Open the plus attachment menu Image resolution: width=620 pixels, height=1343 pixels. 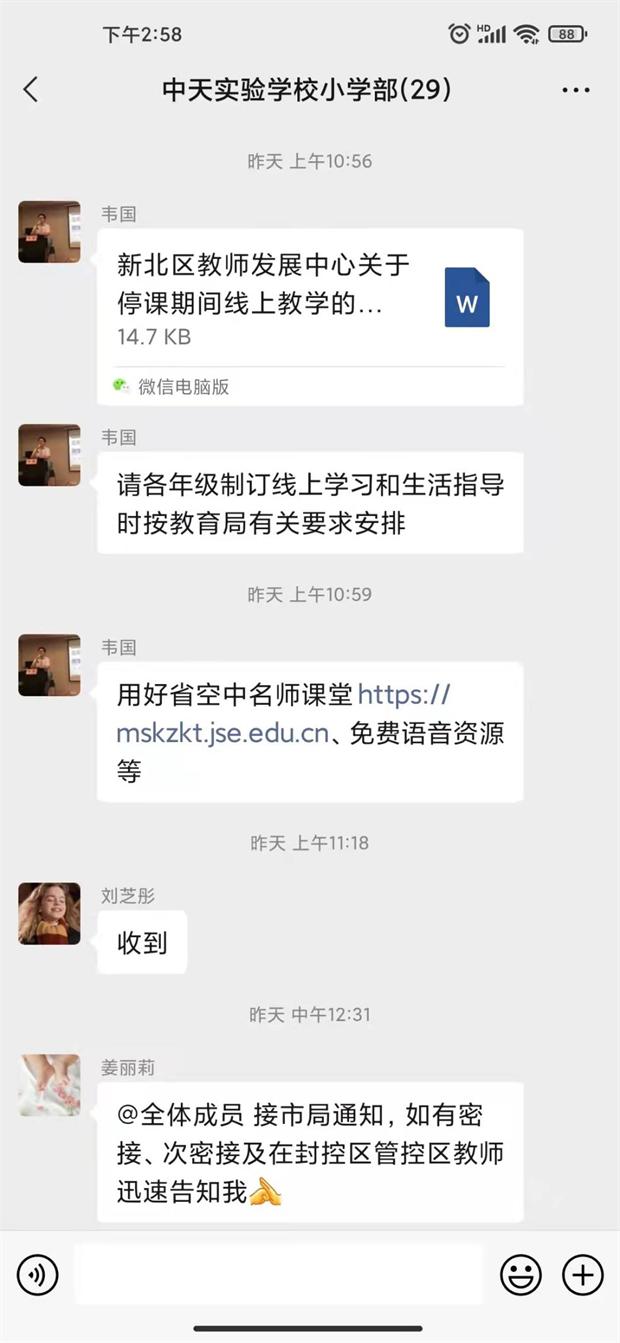tap(582, 1275)
